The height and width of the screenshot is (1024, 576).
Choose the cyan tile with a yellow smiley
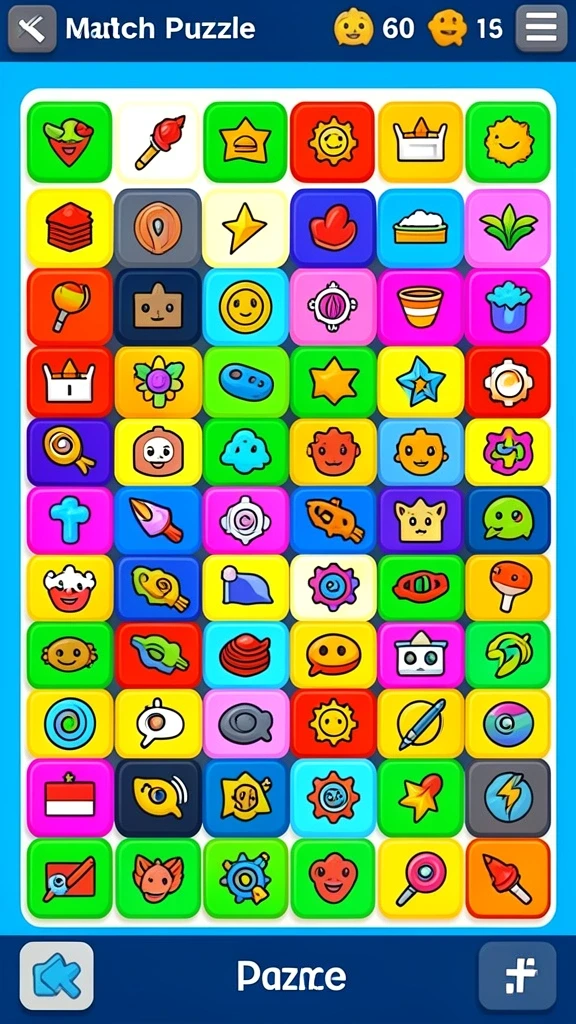[x=246, y=307]
